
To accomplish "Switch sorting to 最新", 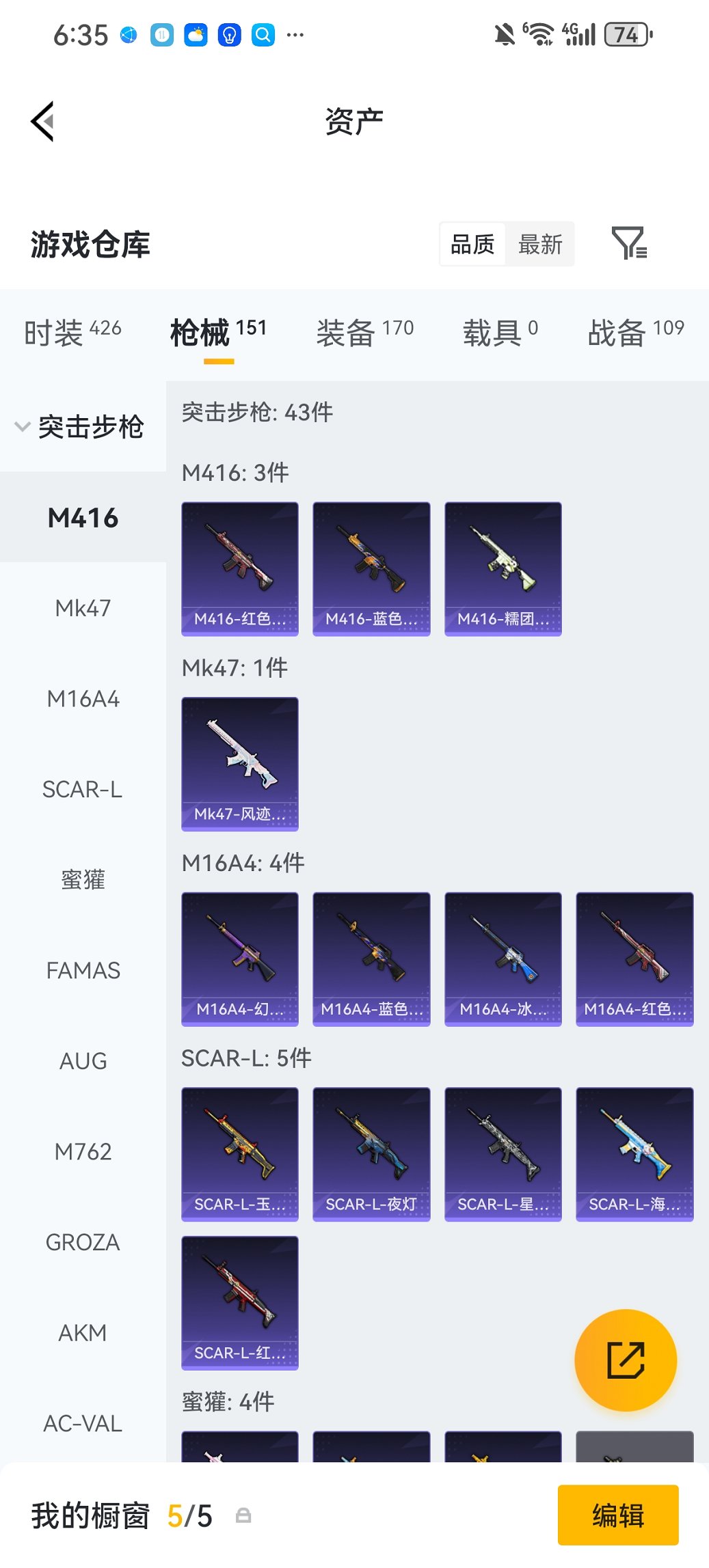I will coord(540,244).
